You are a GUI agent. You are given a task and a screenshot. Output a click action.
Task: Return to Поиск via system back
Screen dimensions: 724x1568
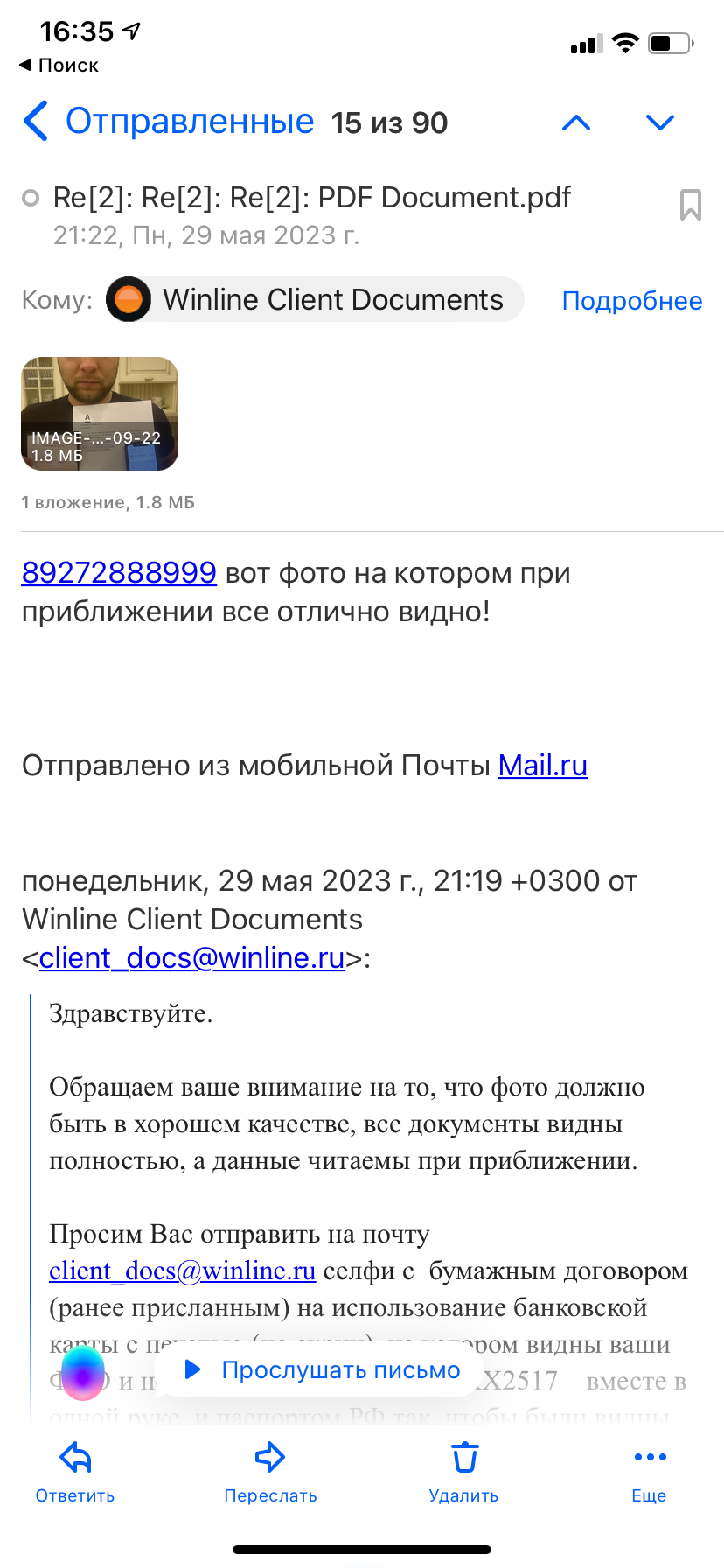click(59, 66)
